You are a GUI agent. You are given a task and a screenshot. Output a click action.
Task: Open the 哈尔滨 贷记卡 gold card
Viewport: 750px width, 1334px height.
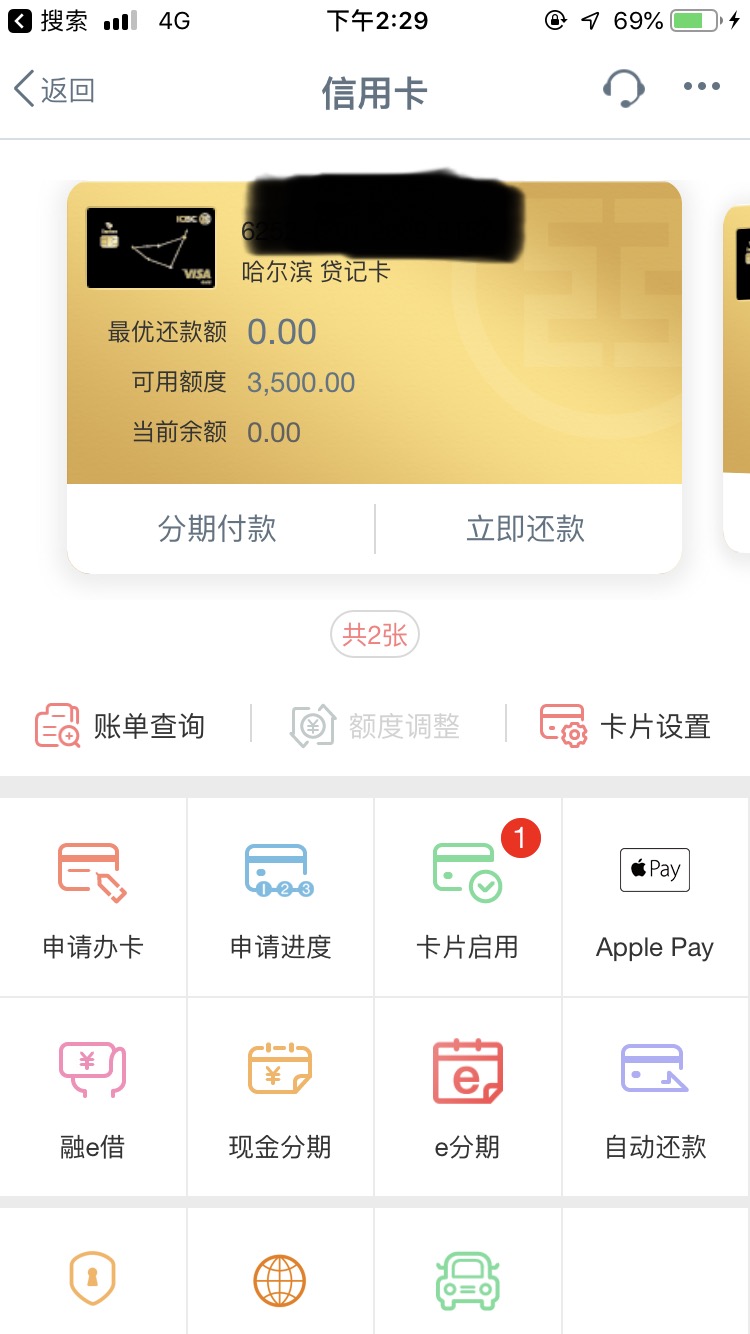tap(374, 333)
